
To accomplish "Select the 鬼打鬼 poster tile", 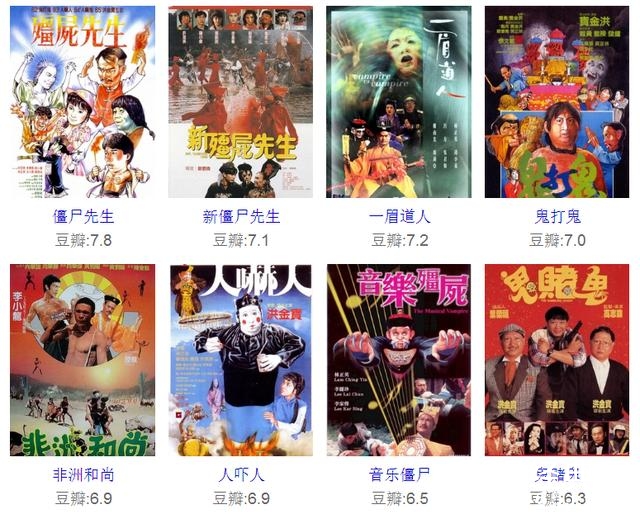I will click(x=558, y=101).
